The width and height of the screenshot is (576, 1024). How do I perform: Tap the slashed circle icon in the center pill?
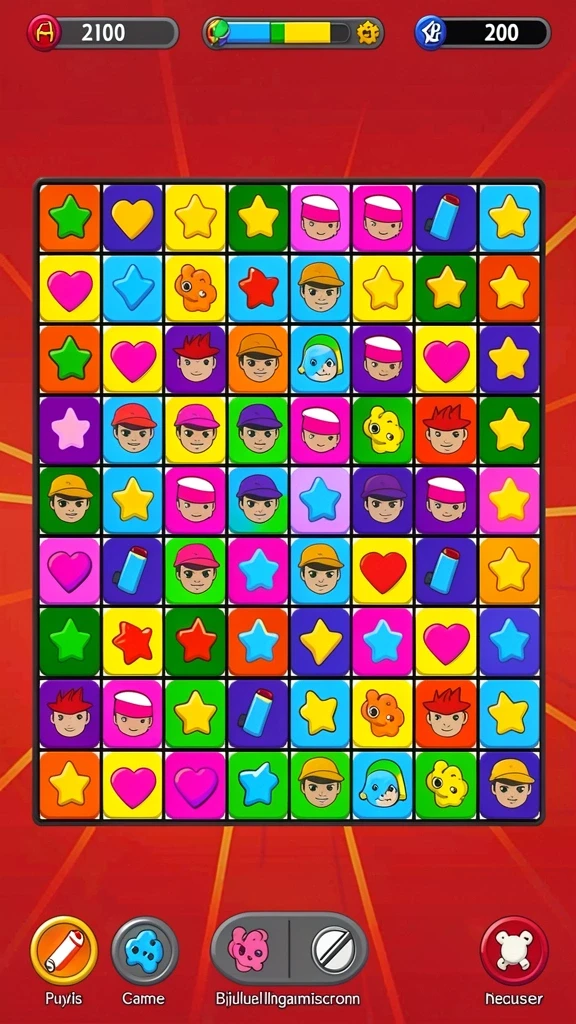point(332,949)
